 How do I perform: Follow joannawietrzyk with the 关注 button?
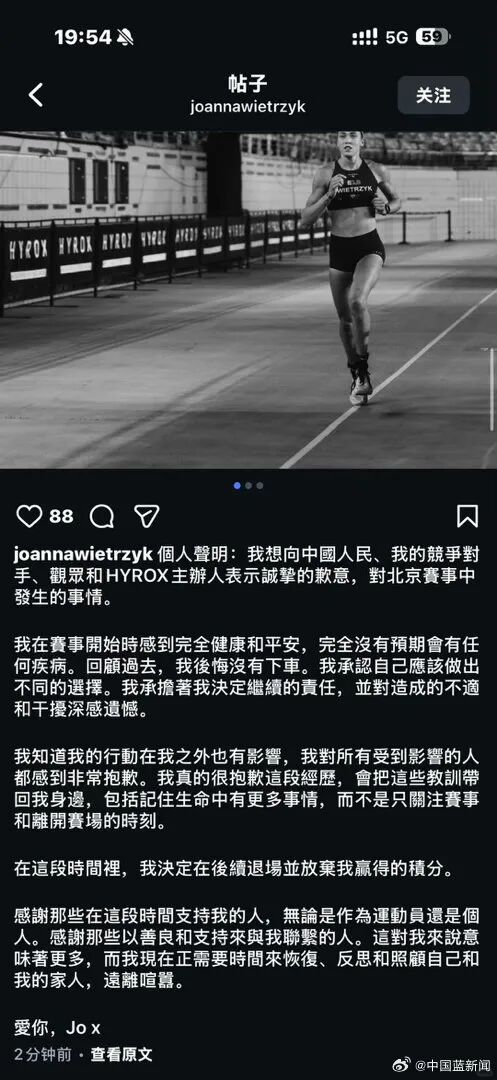coord(433,95)
